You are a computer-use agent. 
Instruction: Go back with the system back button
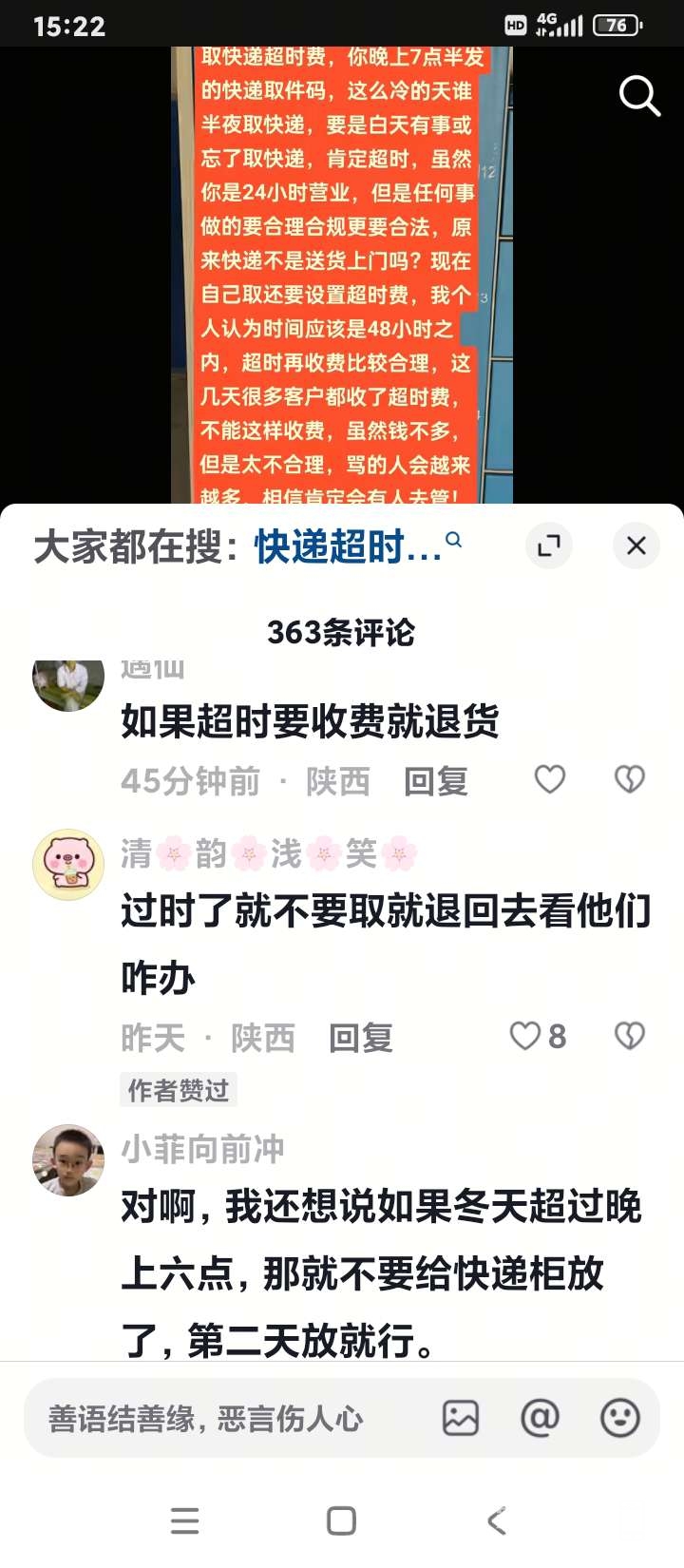click(496, 1520)
